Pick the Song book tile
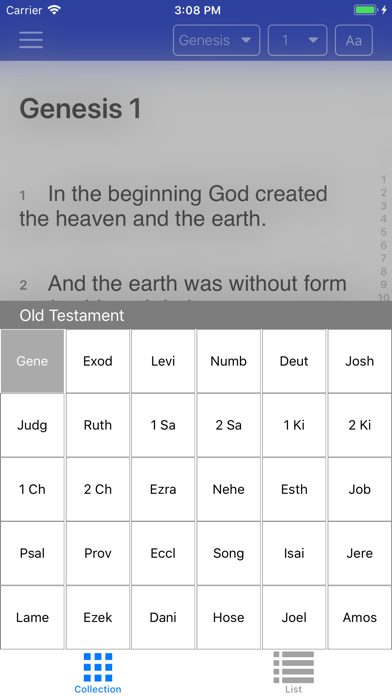This screenshot has width=392, height=696. pos(229,553)
